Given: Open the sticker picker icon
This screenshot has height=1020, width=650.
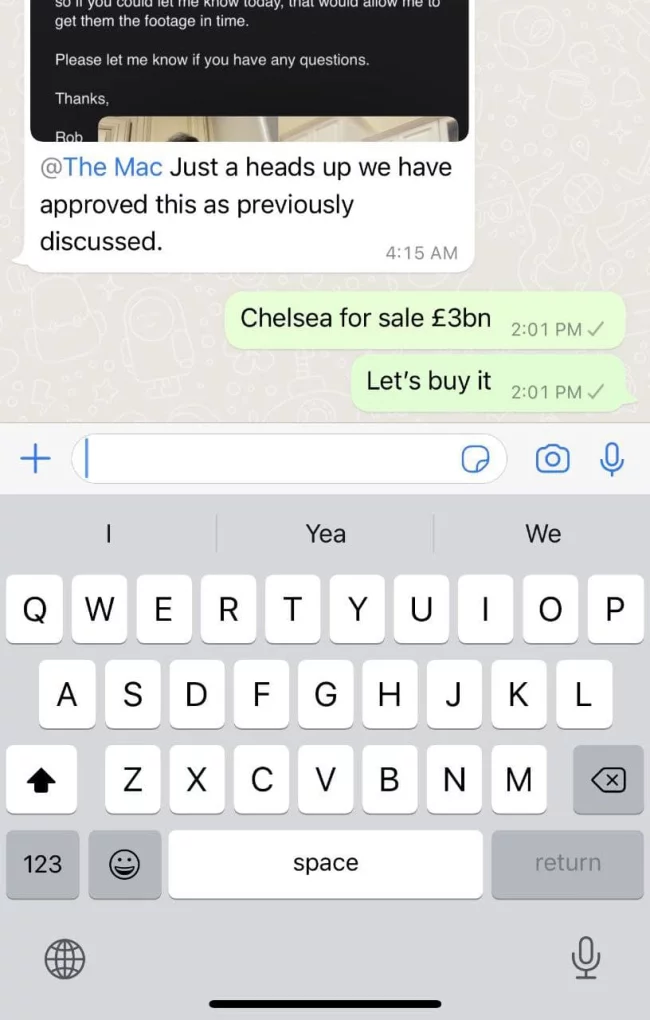Looking at the screenshot, I should click(476, 459).
